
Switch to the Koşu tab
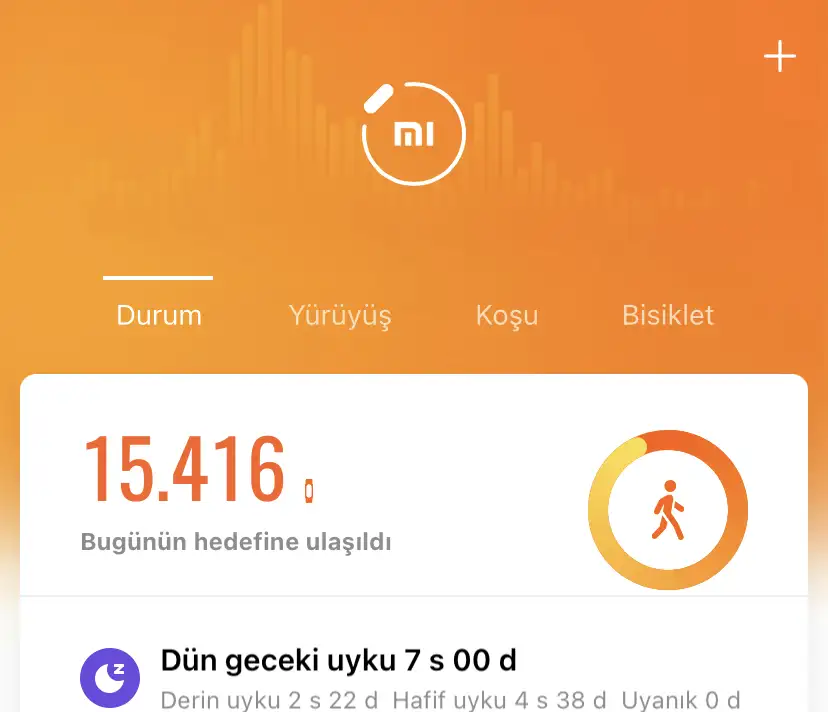click(x=507, y=316)
